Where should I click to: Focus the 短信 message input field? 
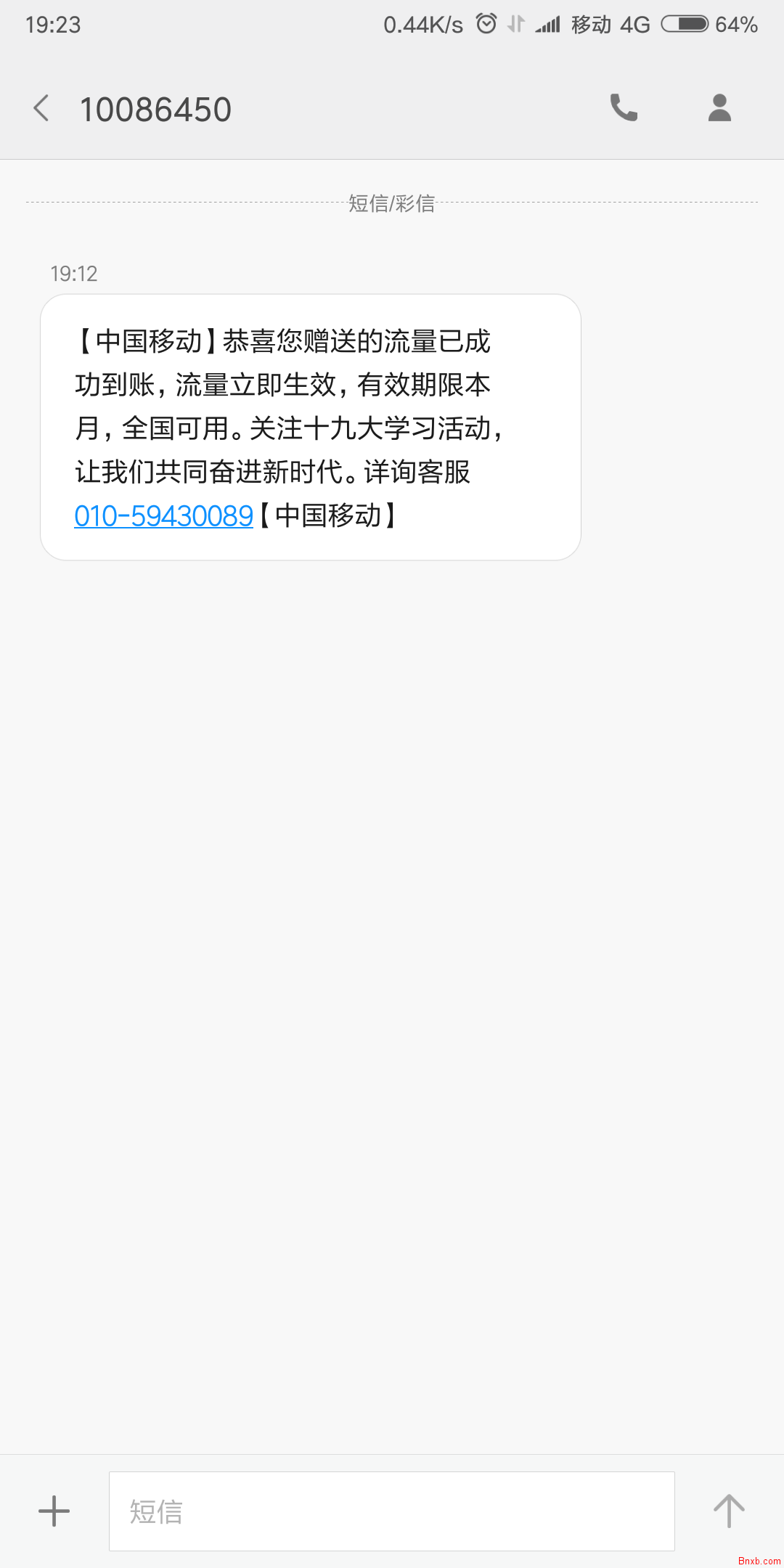[x=391, y=1511]
